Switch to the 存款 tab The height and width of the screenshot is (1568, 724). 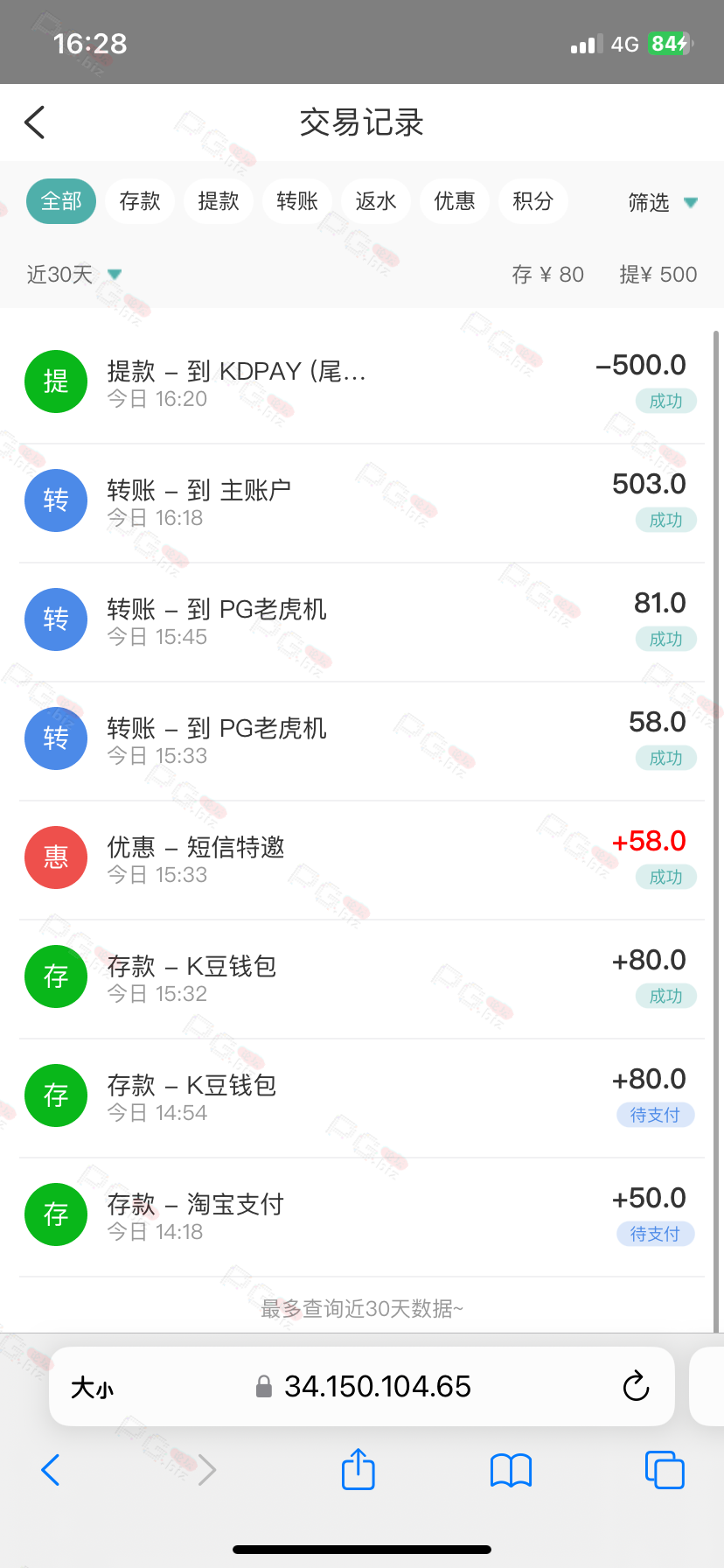click(x=140, y=201)
